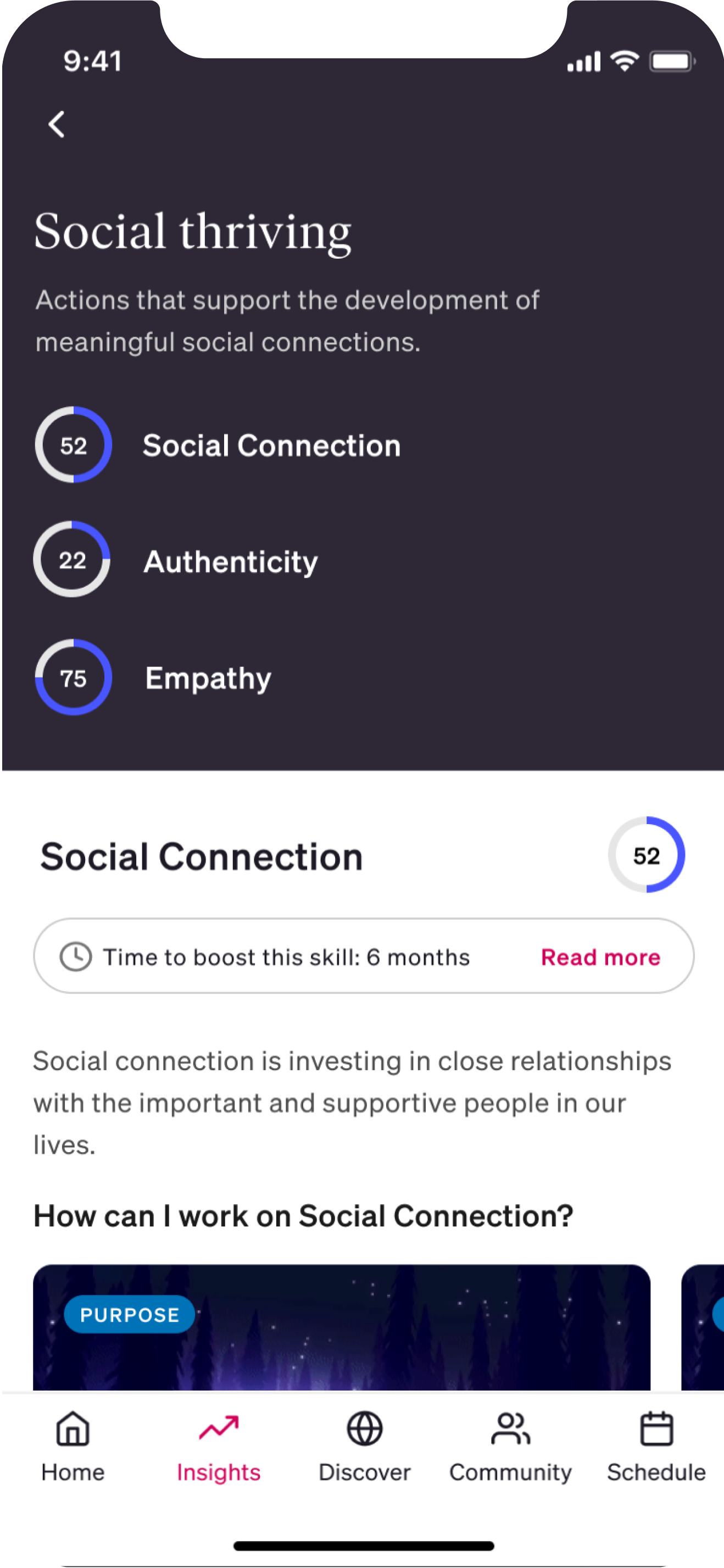Viewport: 724px width, 1568px height.
Task: Tap the clock icon beside boost time
Action: tap(75, 957)
